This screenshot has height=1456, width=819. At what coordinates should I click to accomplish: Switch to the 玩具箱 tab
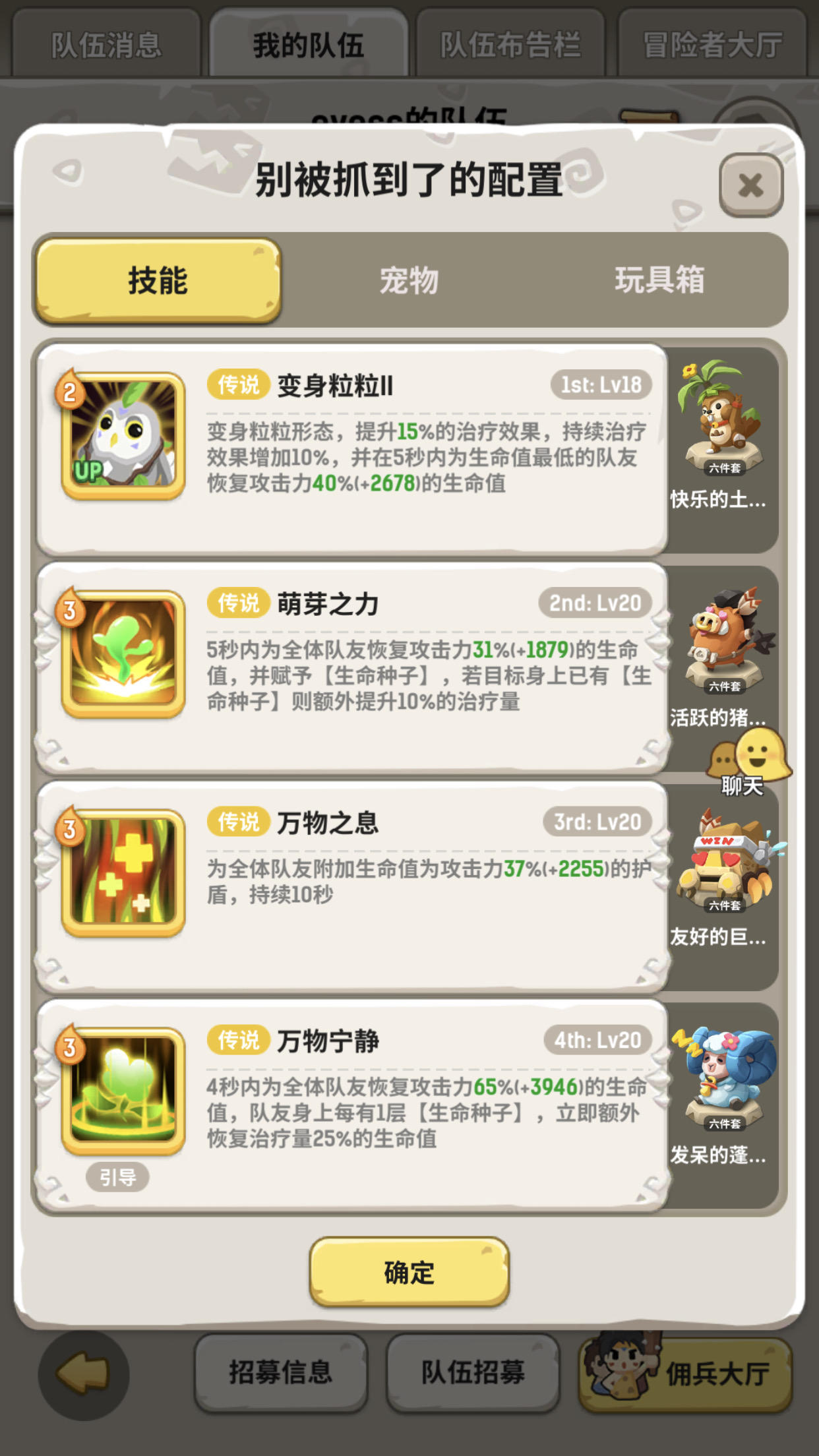659,280
